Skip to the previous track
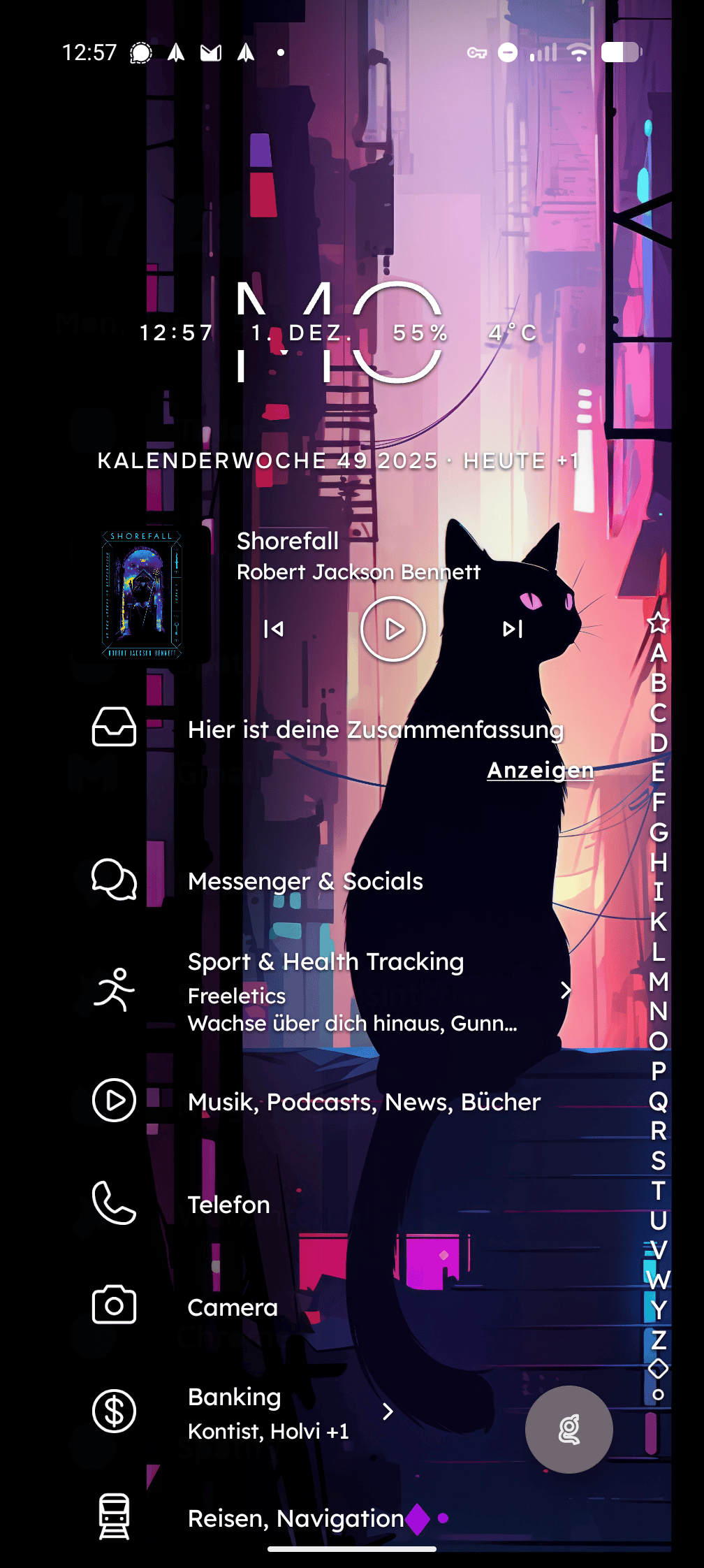This screenshot has height=1568, width=704. tap(274, 629)
